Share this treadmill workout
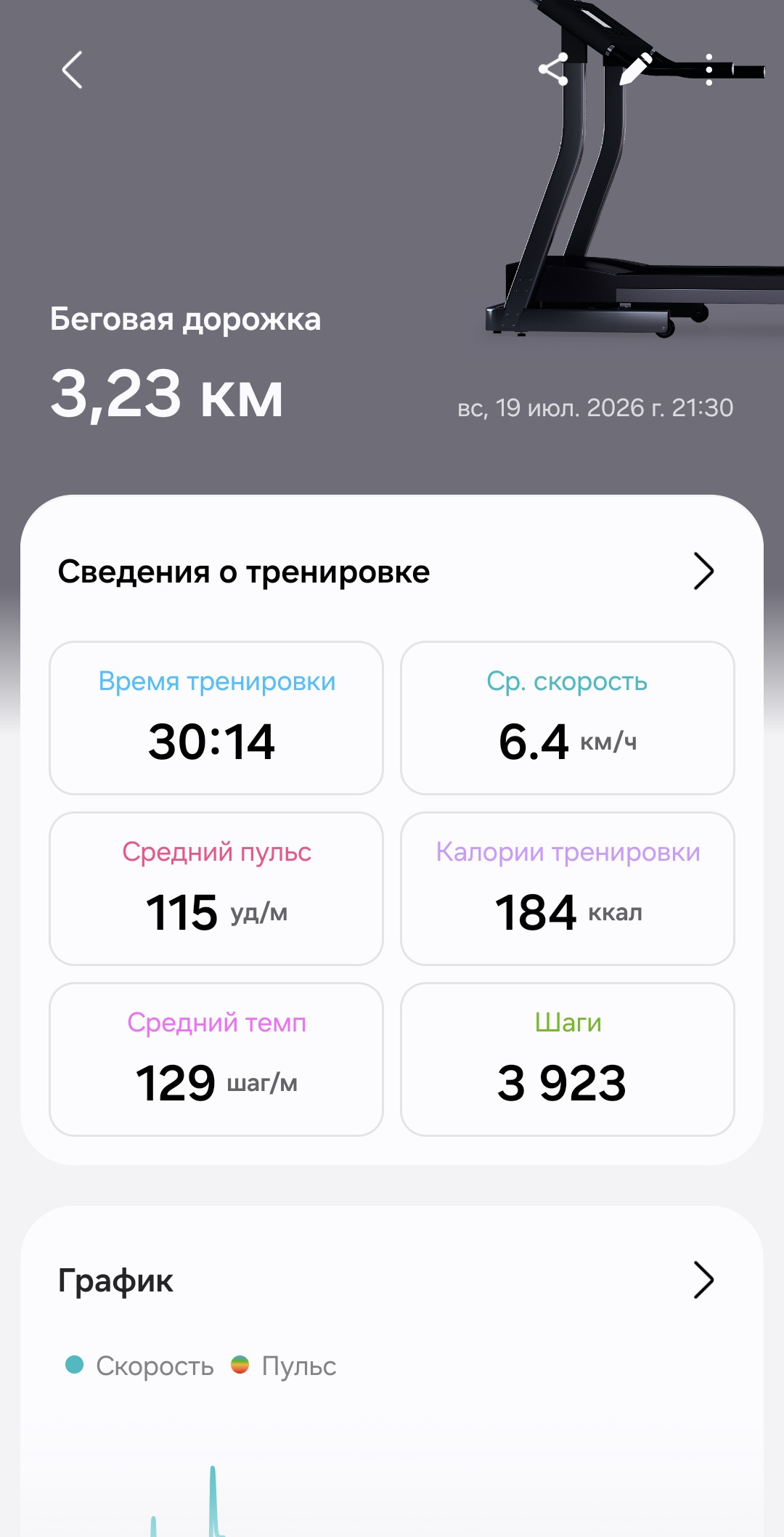784x1537 pixels. (553, 70)
